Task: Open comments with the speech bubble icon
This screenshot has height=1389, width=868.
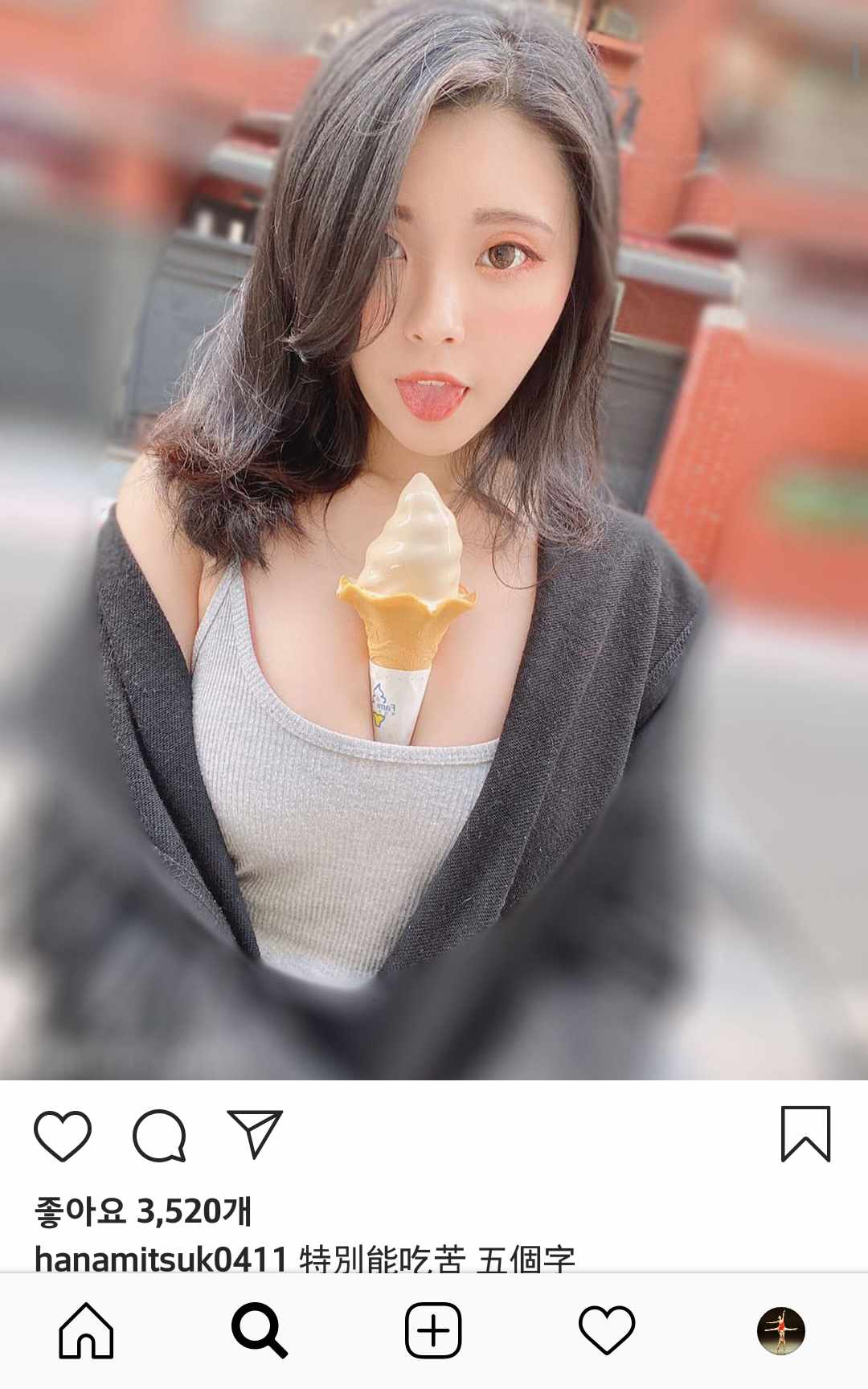Action: click(159, 1135)
